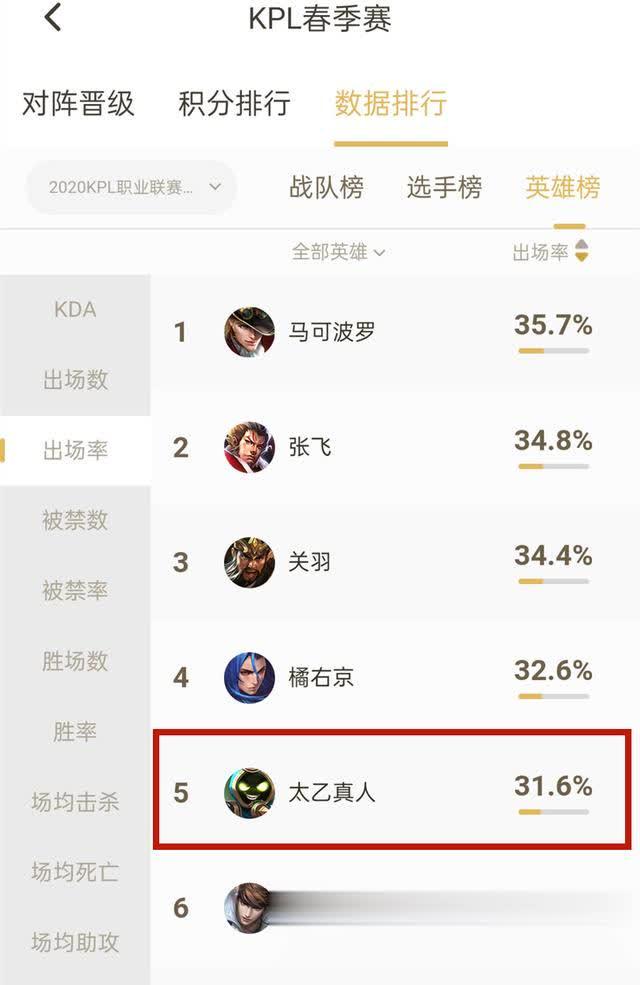Choose 胜场数 in the stats sidebar
640x985 pixels.
coord(75,661)
